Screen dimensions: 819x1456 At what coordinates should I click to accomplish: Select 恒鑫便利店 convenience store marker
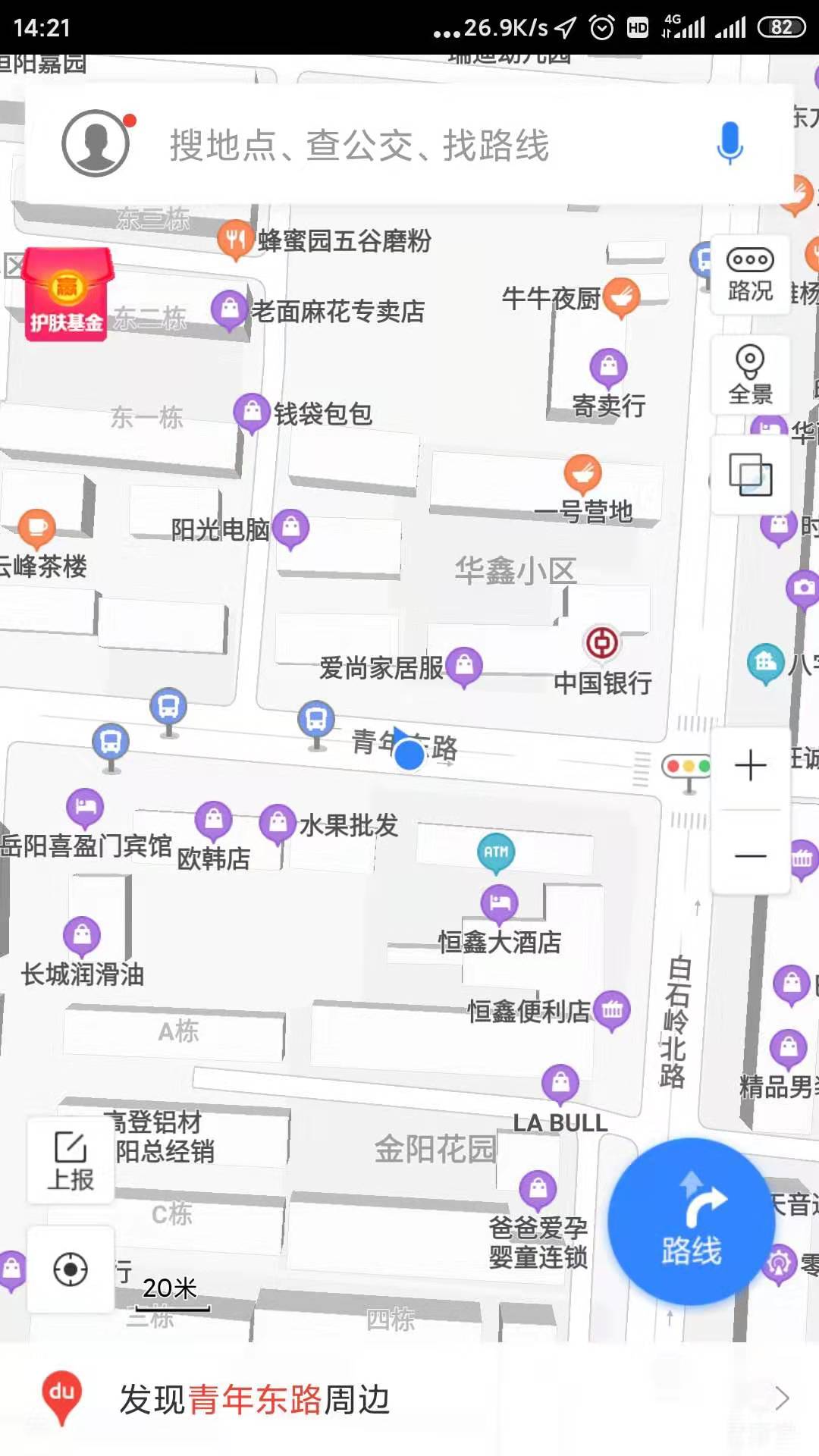[612, 1011]
